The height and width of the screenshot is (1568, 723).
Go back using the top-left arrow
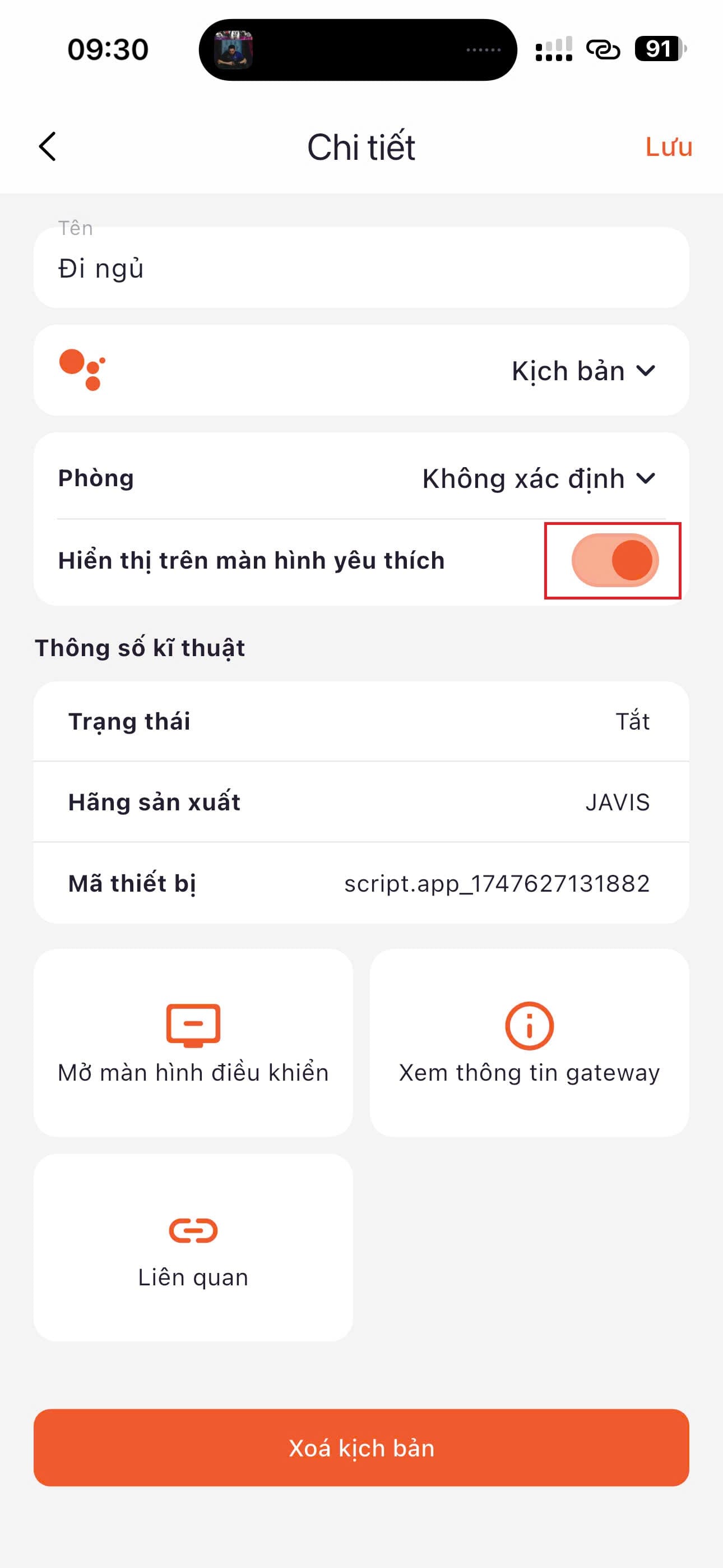coord(48,147)
